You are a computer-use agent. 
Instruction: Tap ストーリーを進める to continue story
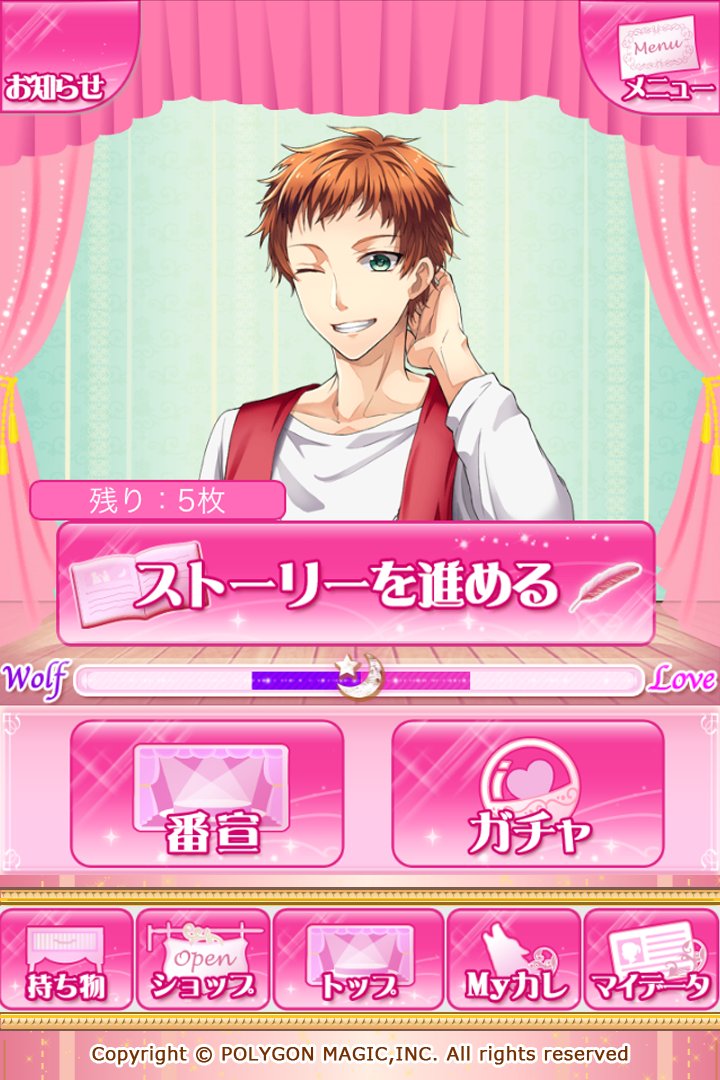[x=356, y=583]
